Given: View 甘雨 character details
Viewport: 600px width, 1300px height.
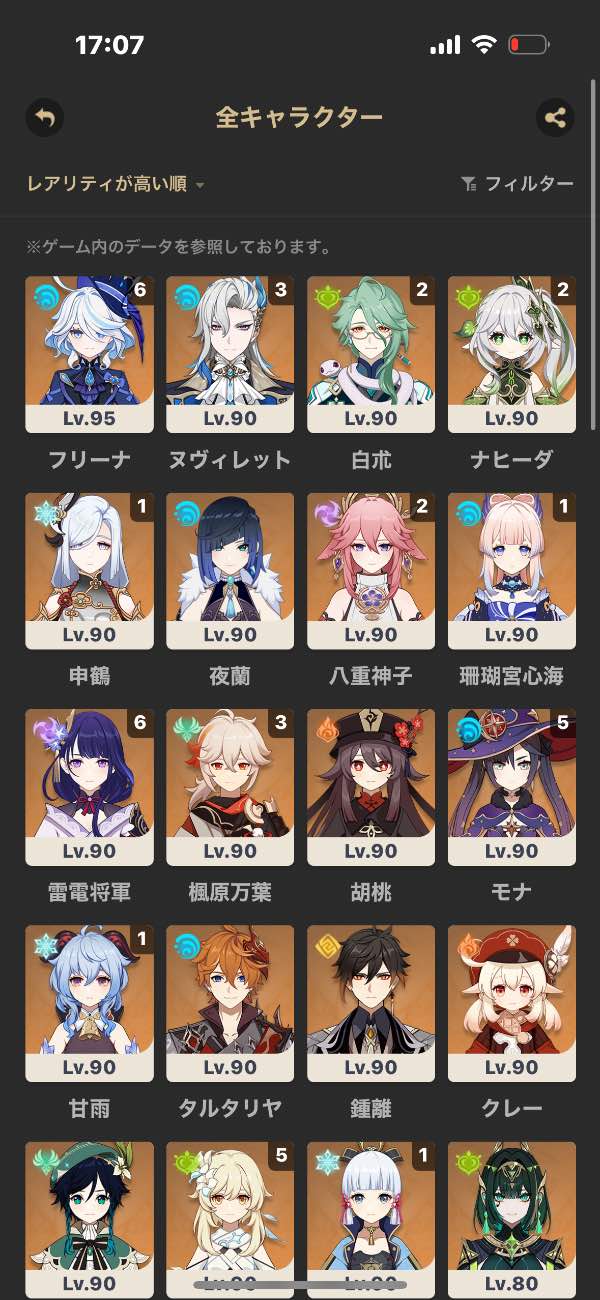Looking at the screenshot, I should coord(89,1003).
